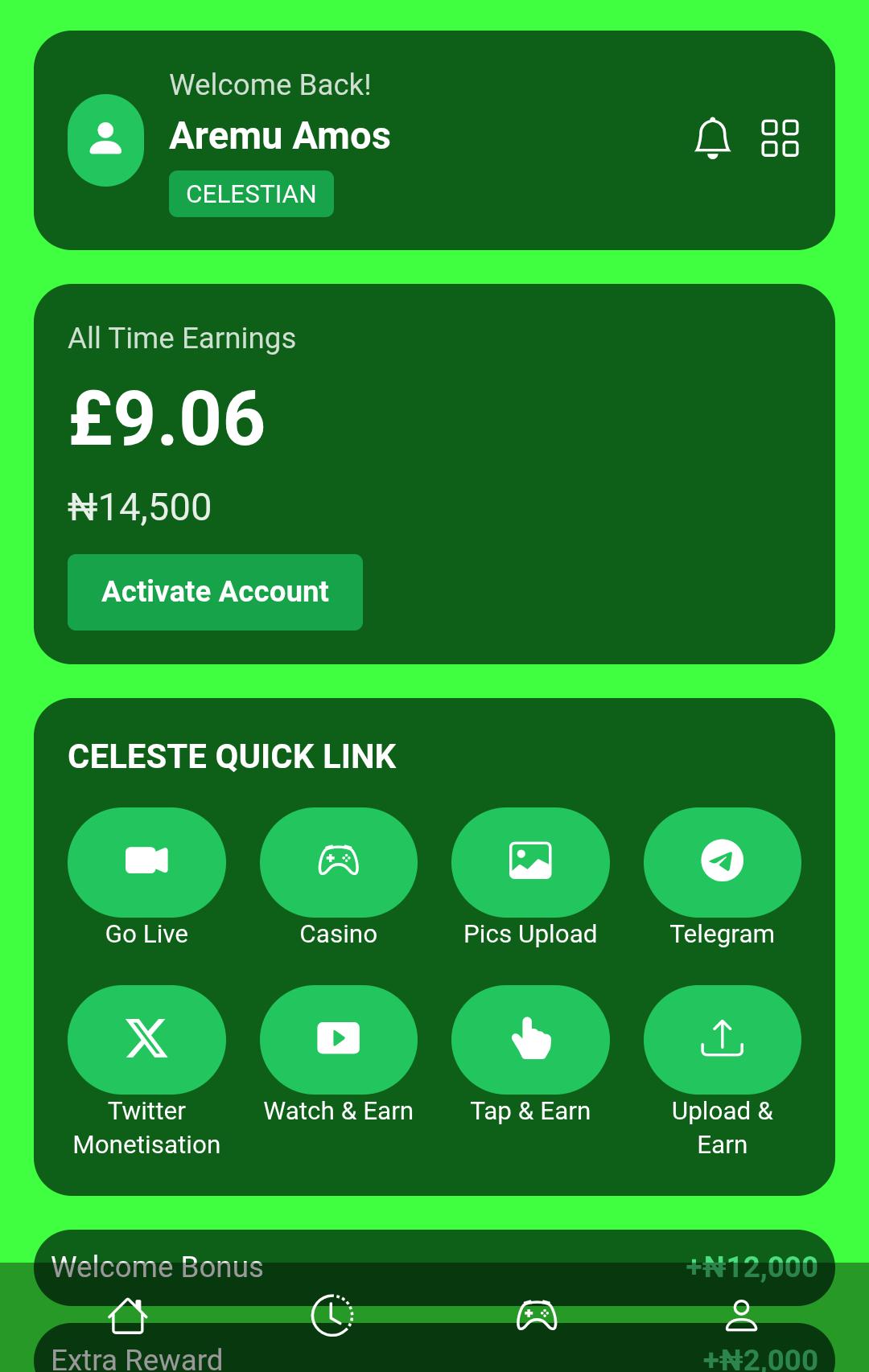Select the Extra Reward entry
869x1372 pixels.
[x=434, y=1359]
